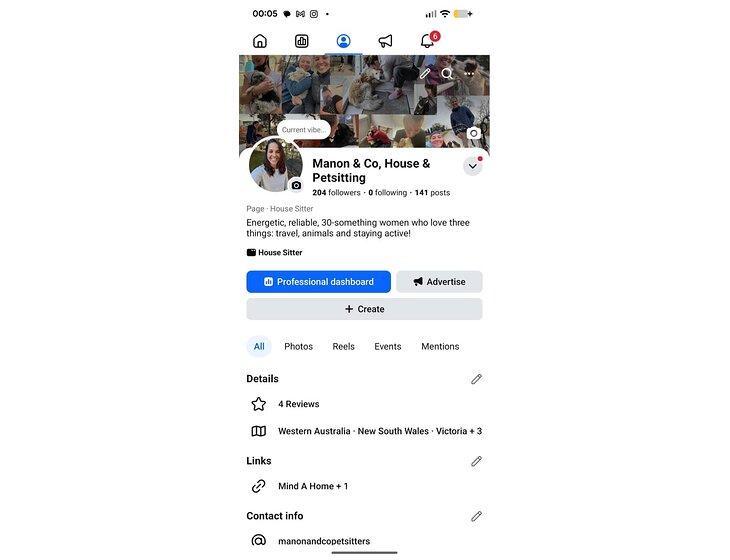Screen dimensions: 730x560
Task: Switch to the Mentions tab
Action: pos(440,347)
